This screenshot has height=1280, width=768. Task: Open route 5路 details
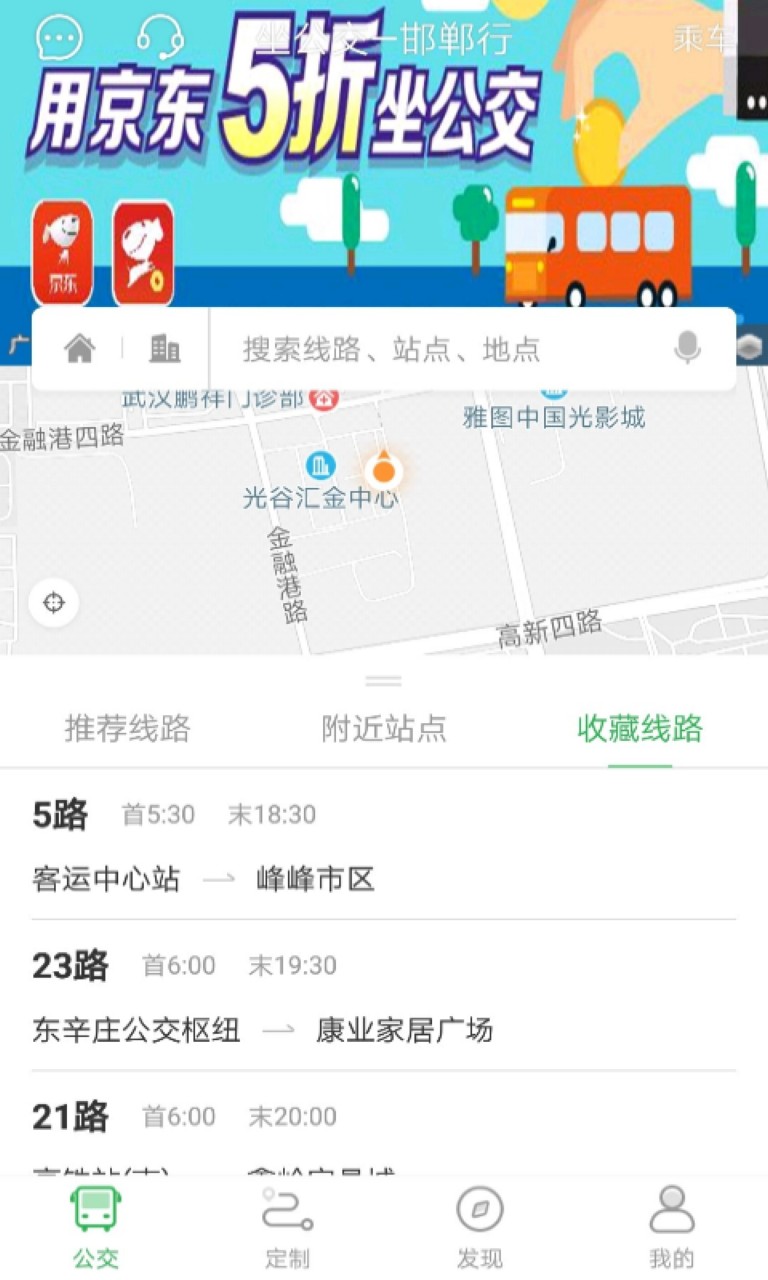pos(384,845)
